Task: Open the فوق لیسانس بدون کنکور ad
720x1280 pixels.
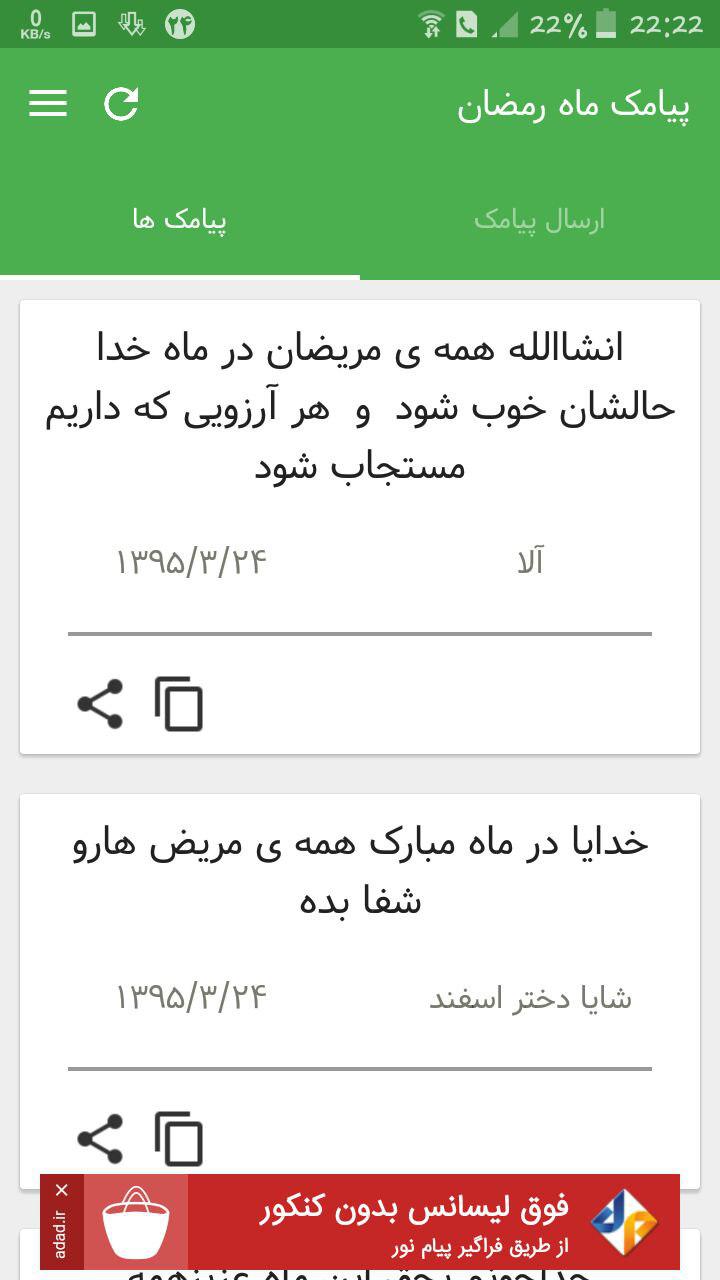Action: click(420, 1222)
